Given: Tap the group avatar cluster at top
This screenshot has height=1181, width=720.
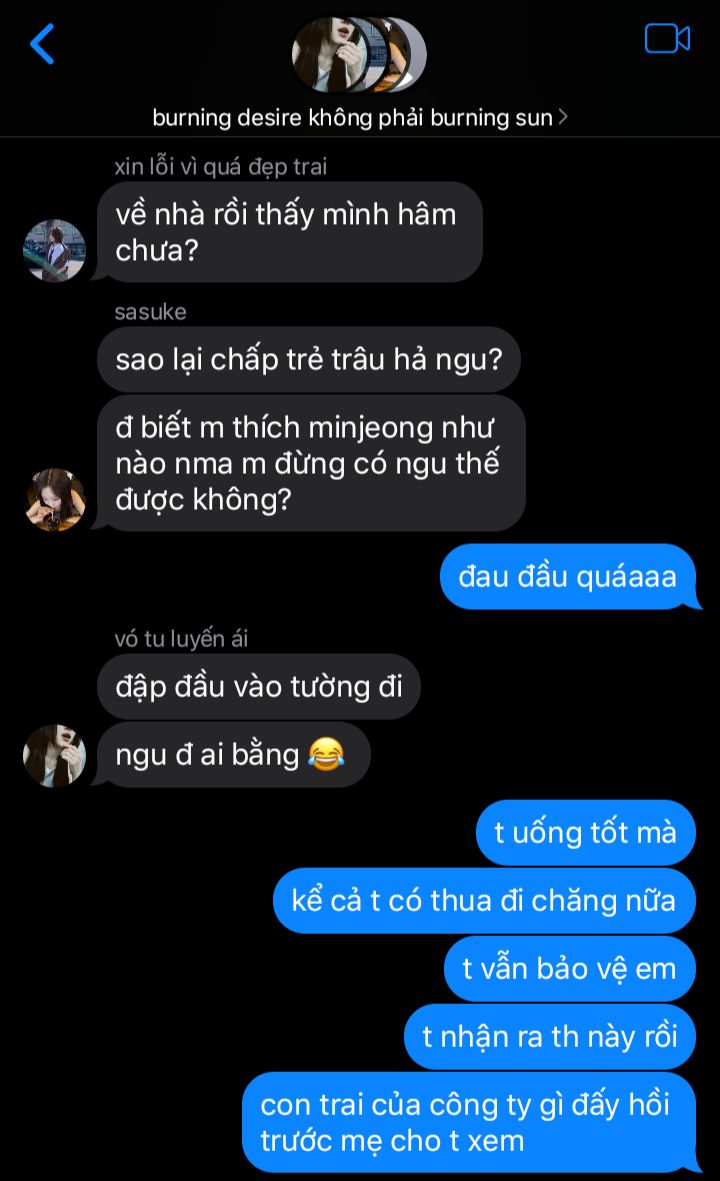Looking at the screenshot, I should pos(358,55).
